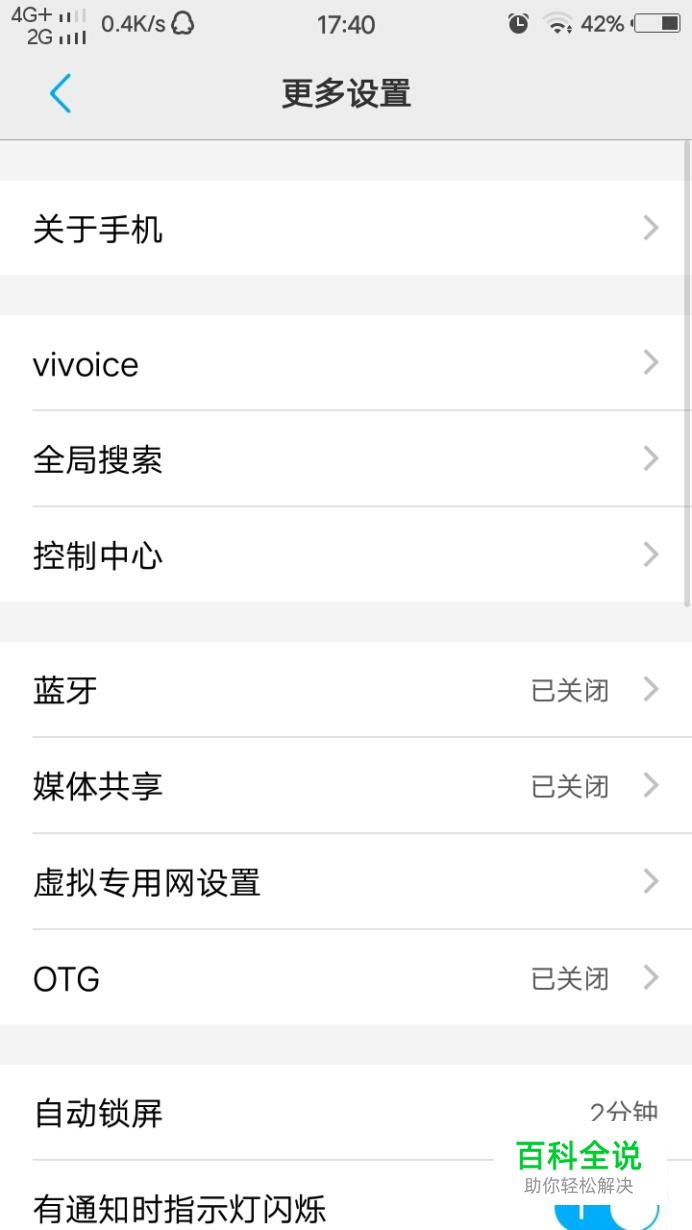Open OTG settings
The width and height of the screenshot is (692, 1230).
[345, 978]
